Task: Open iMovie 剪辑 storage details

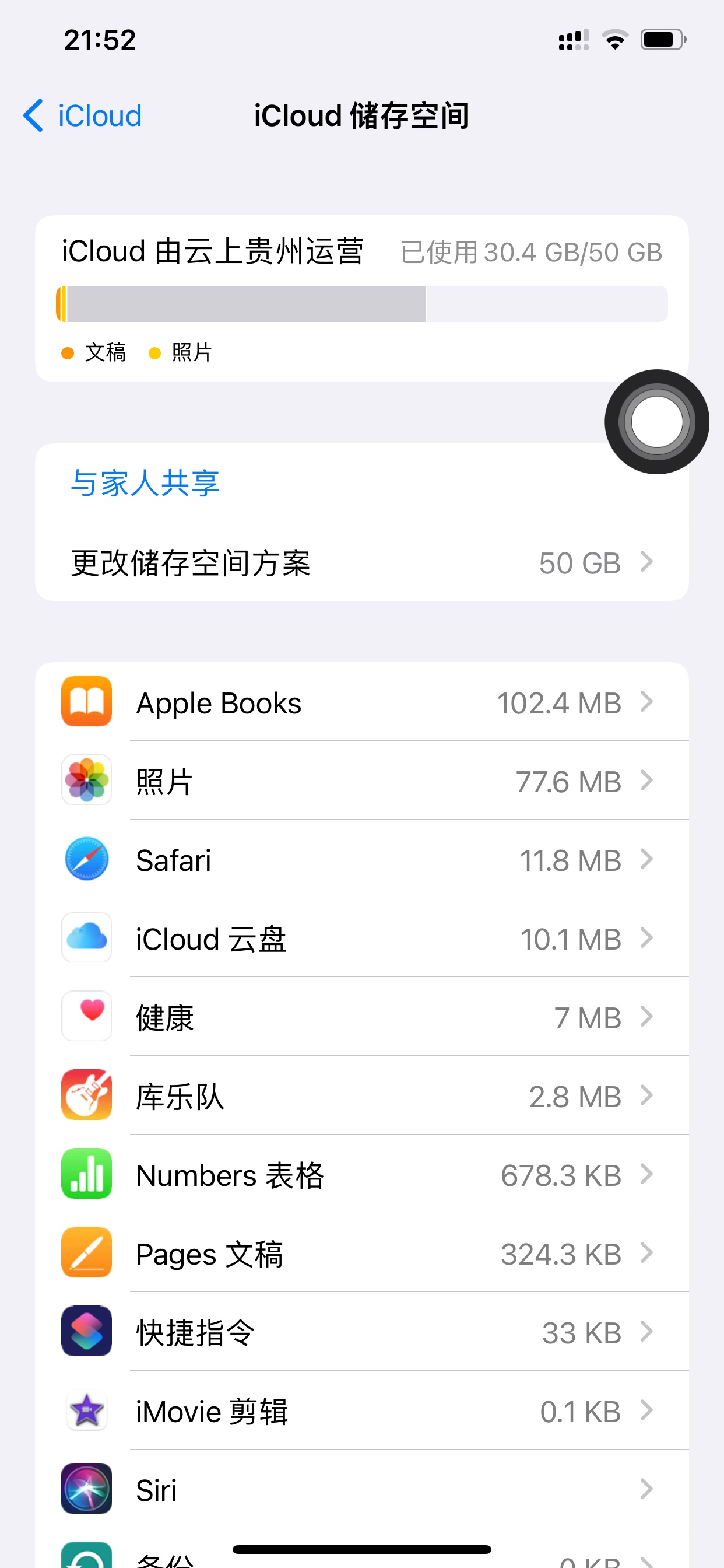Action: point(361,1410)
